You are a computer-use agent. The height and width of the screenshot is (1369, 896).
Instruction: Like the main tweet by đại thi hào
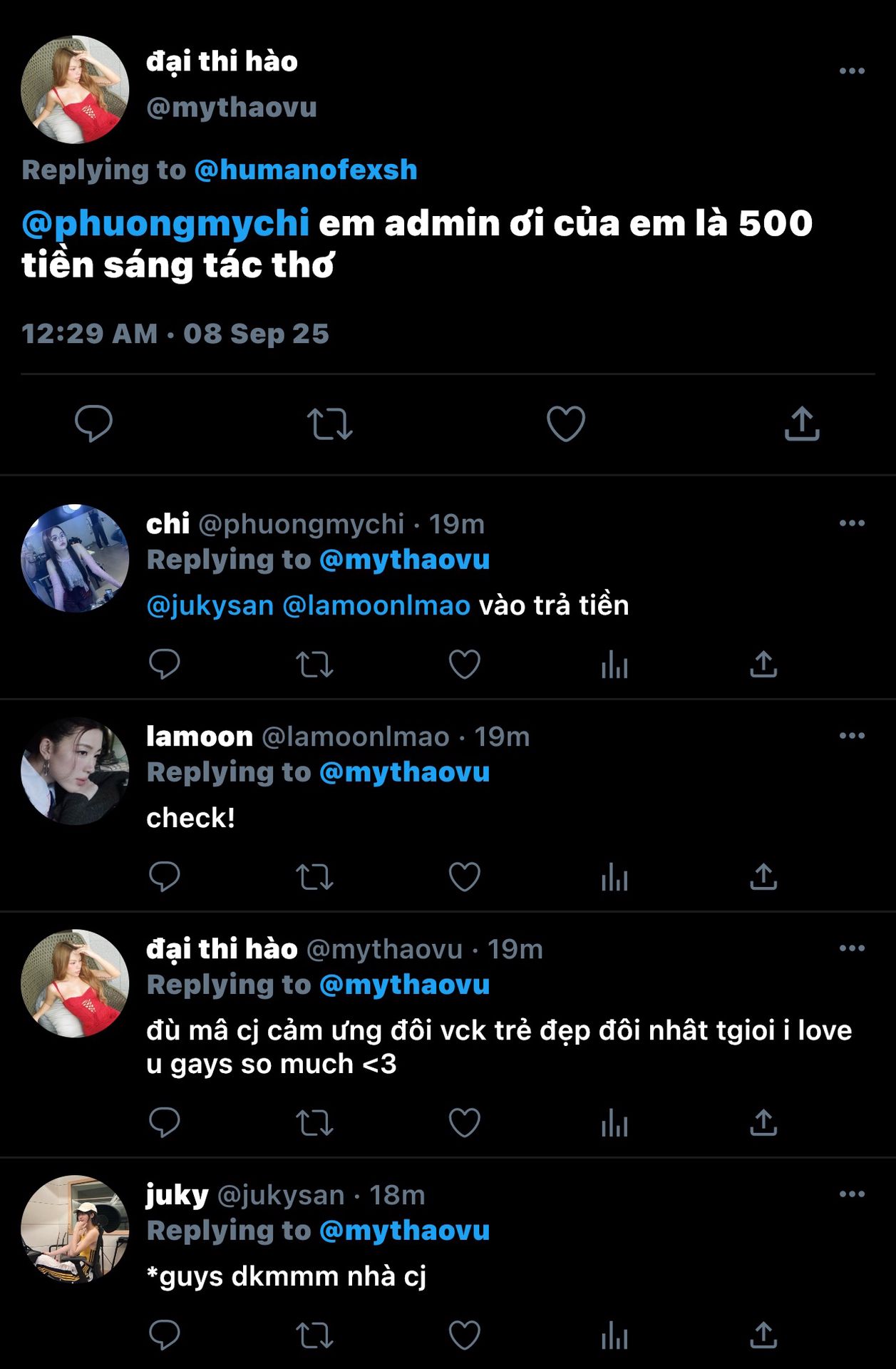point(566,424)
